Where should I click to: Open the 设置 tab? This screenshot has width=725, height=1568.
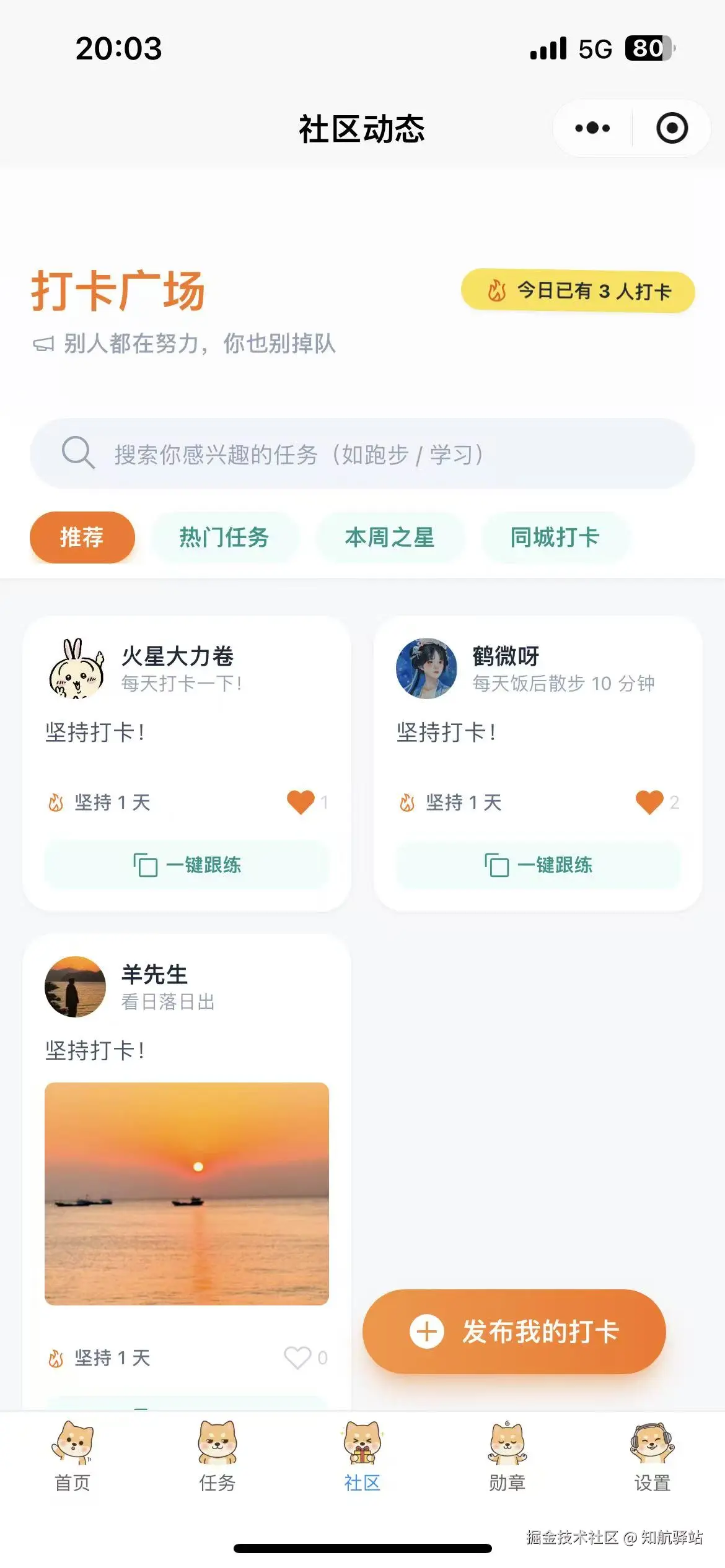pos(652,1457)
